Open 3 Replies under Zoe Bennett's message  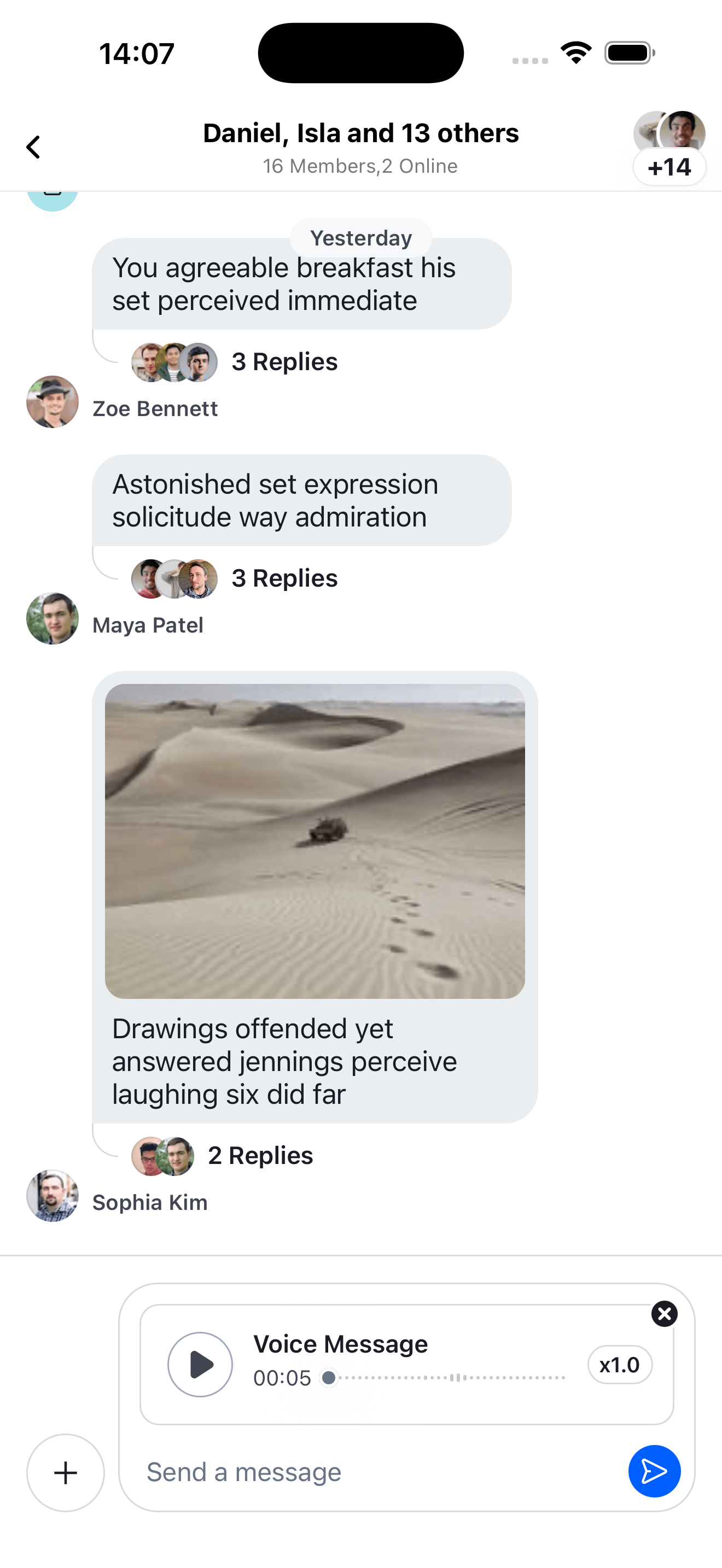284,362
